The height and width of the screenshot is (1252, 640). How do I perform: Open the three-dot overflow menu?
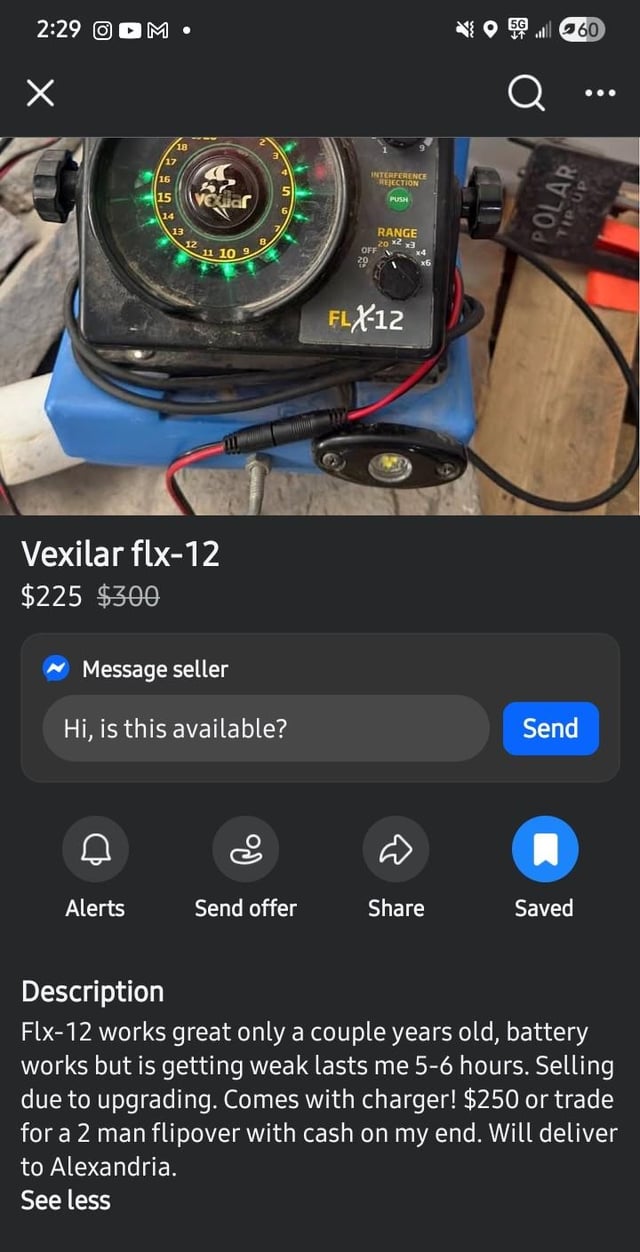pos(600,94)
